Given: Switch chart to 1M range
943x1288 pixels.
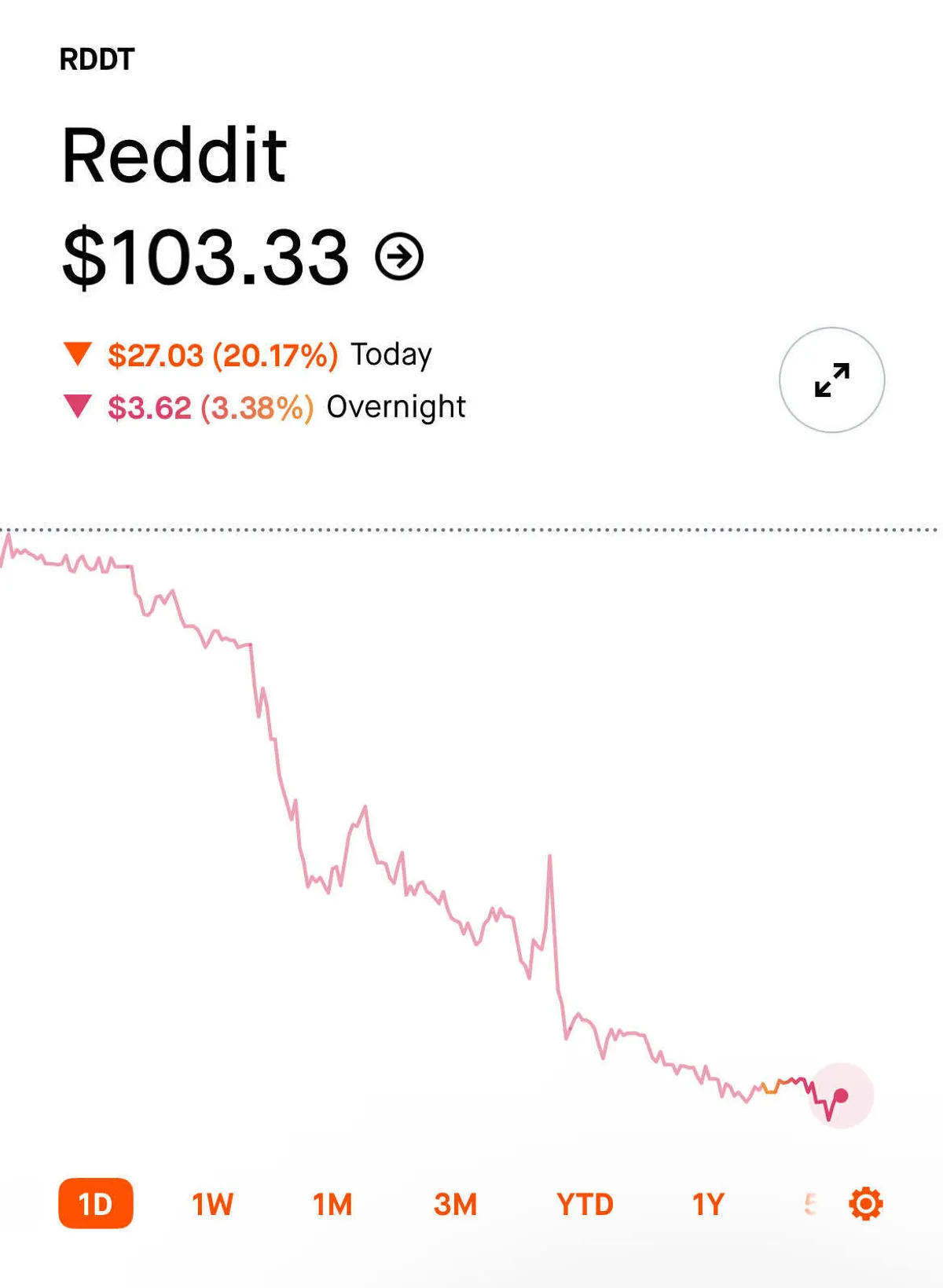Looking at the screenshot, I should [332, 1203].
